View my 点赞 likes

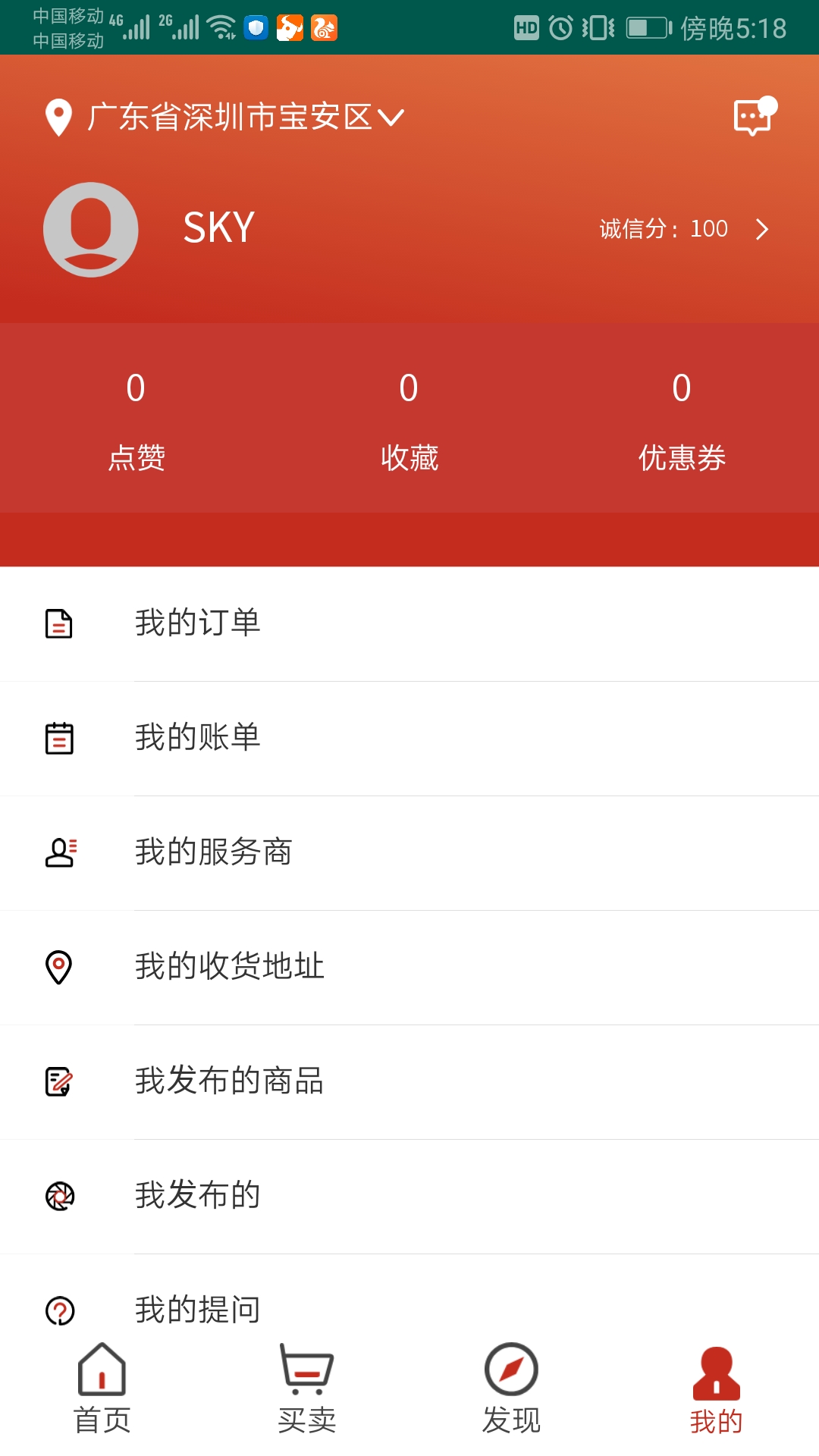point(136,421)
